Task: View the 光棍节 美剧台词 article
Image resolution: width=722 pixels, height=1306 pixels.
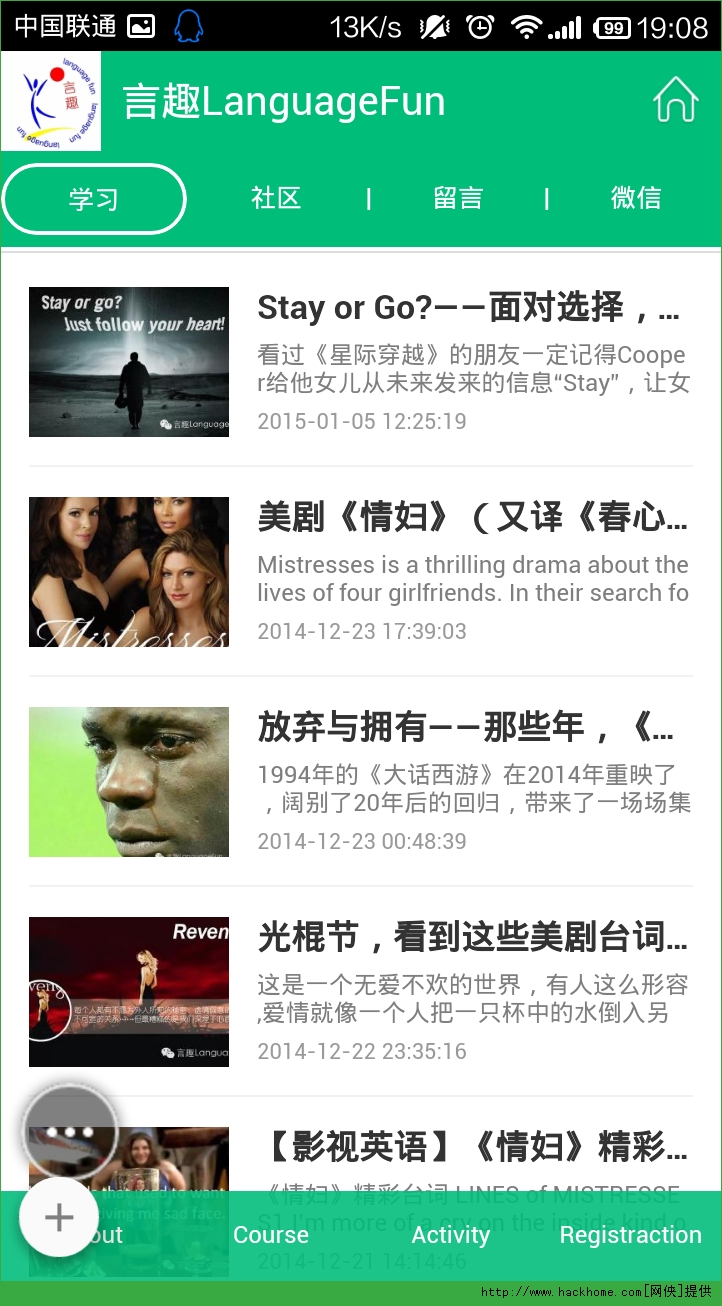Action: [x=472, y=938]
